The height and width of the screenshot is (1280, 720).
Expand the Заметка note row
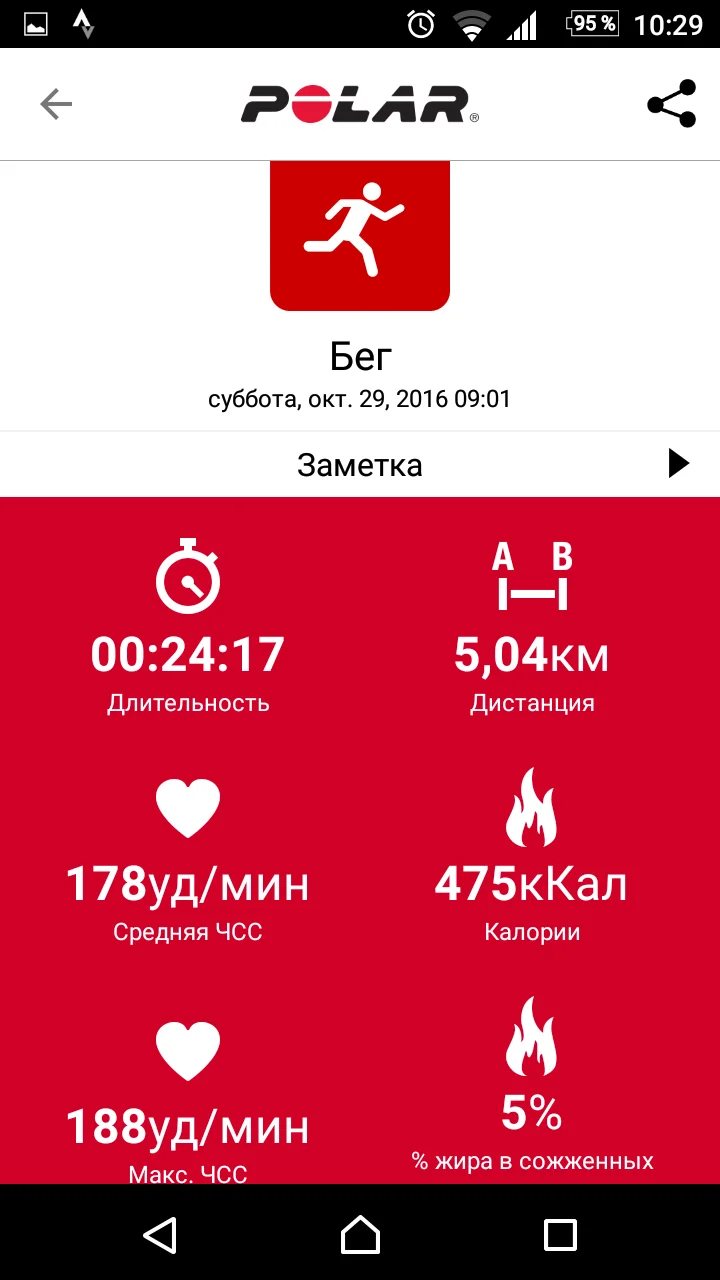coord(360,464)
